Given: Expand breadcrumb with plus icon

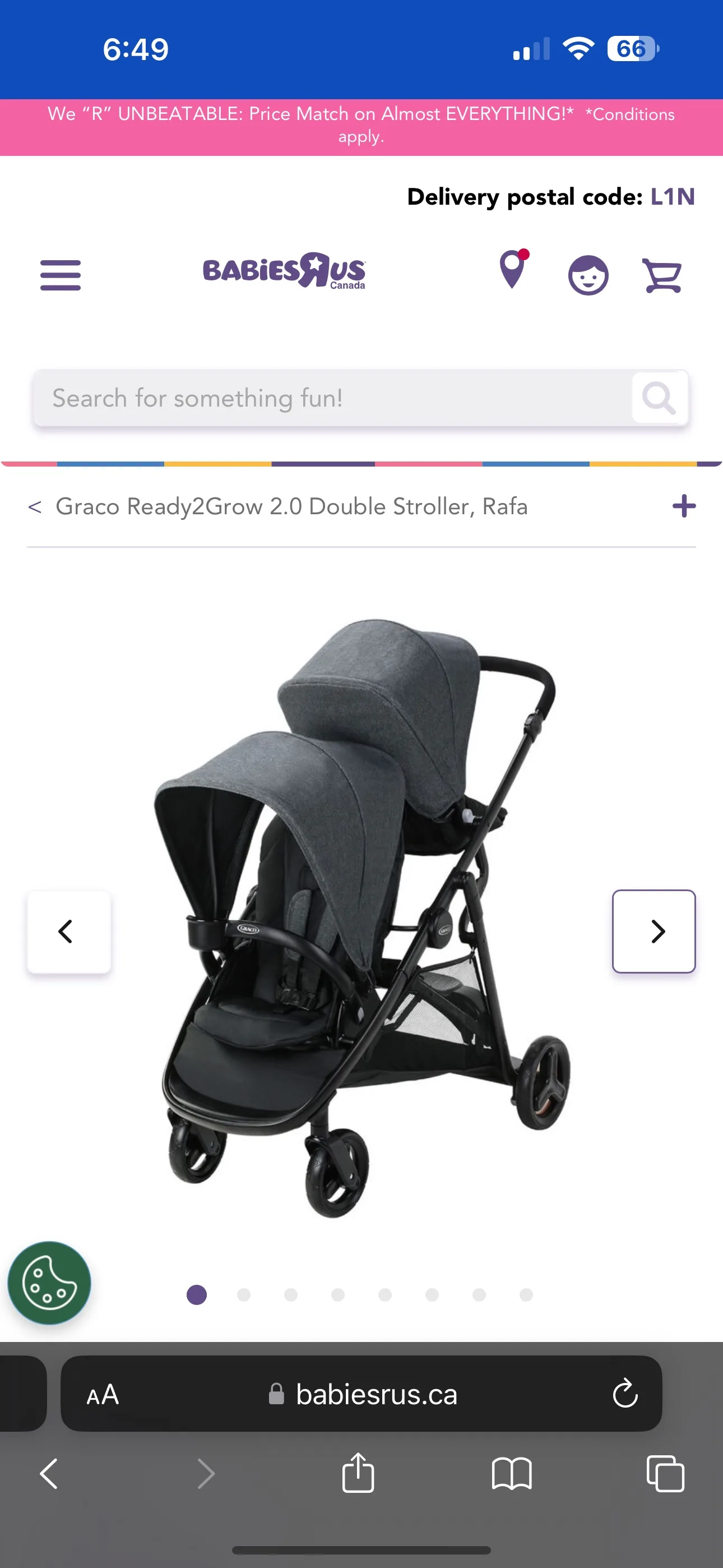Looking at the screenshot, I should click(x=684, y=506).
